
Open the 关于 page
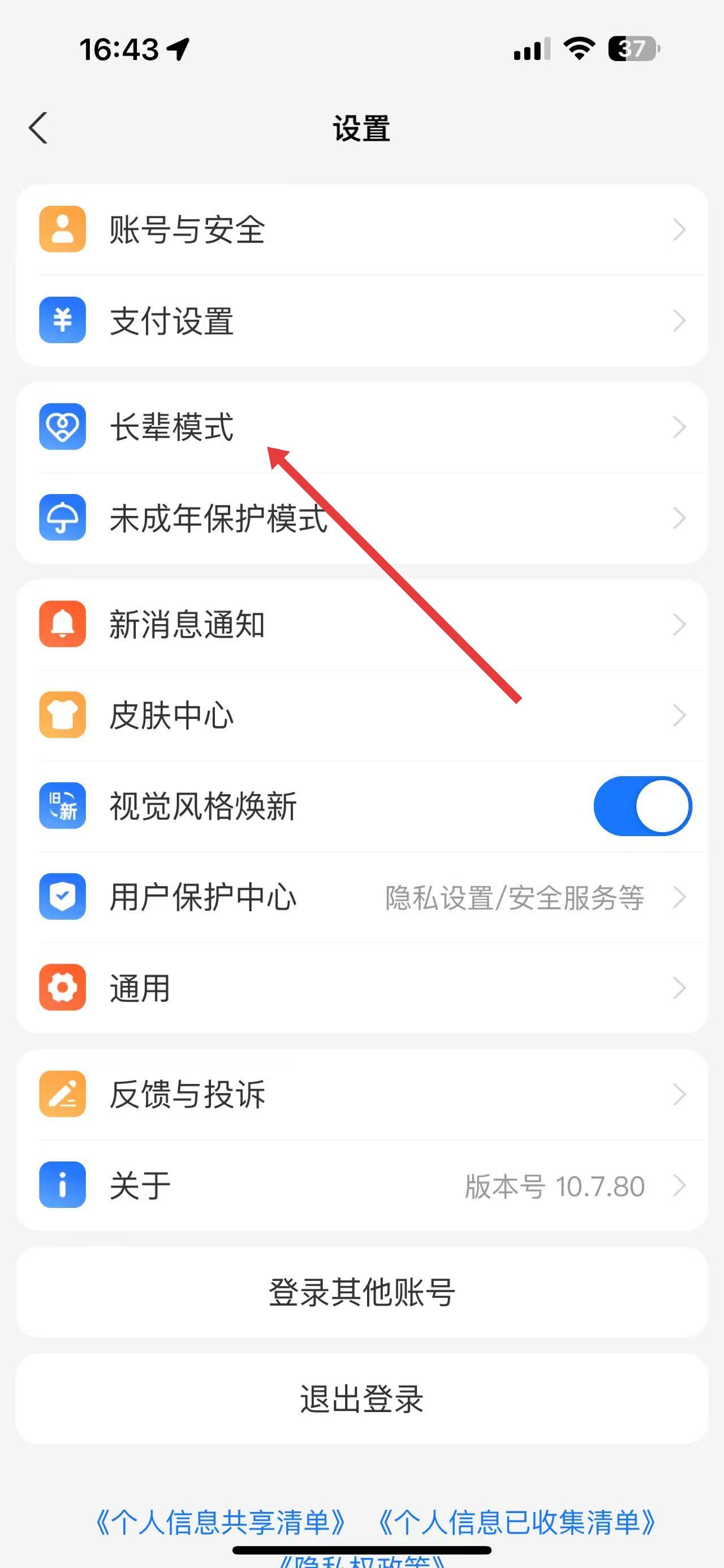tap(361, 1185)
